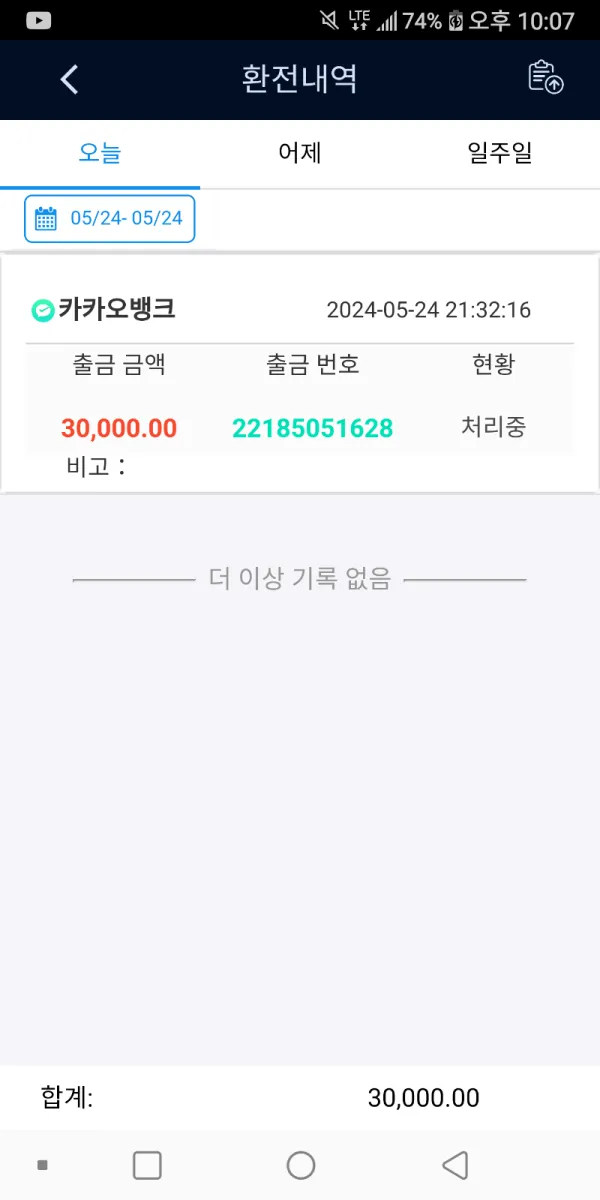
Task: Switch to the 일주일 tab
Action: click(x=500, y=153)
